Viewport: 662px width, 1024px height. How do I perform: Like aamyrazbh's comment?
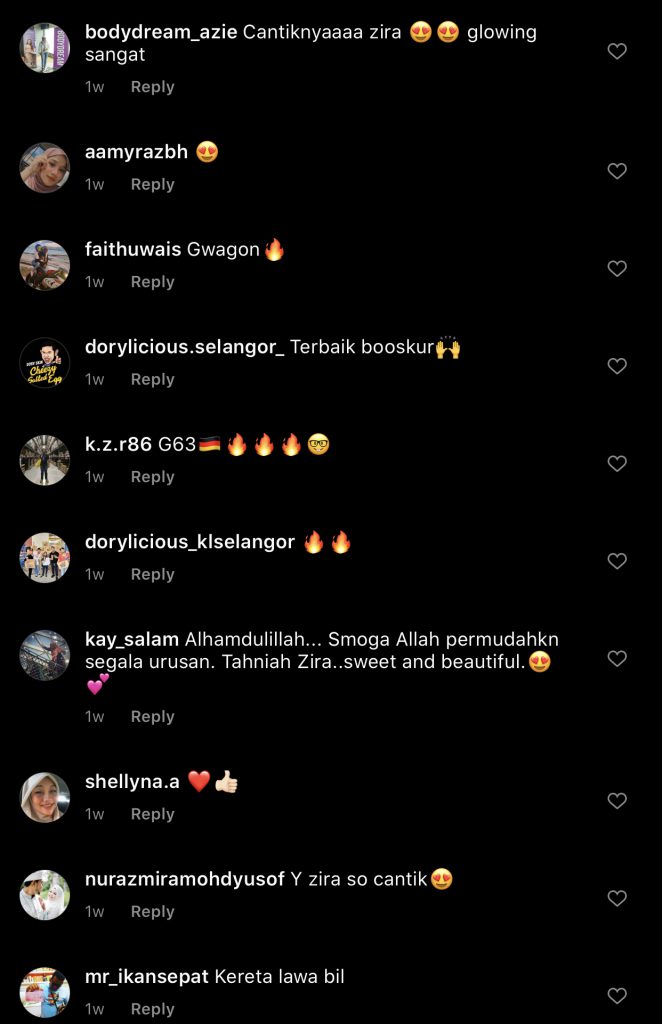[x=617, y=171]
